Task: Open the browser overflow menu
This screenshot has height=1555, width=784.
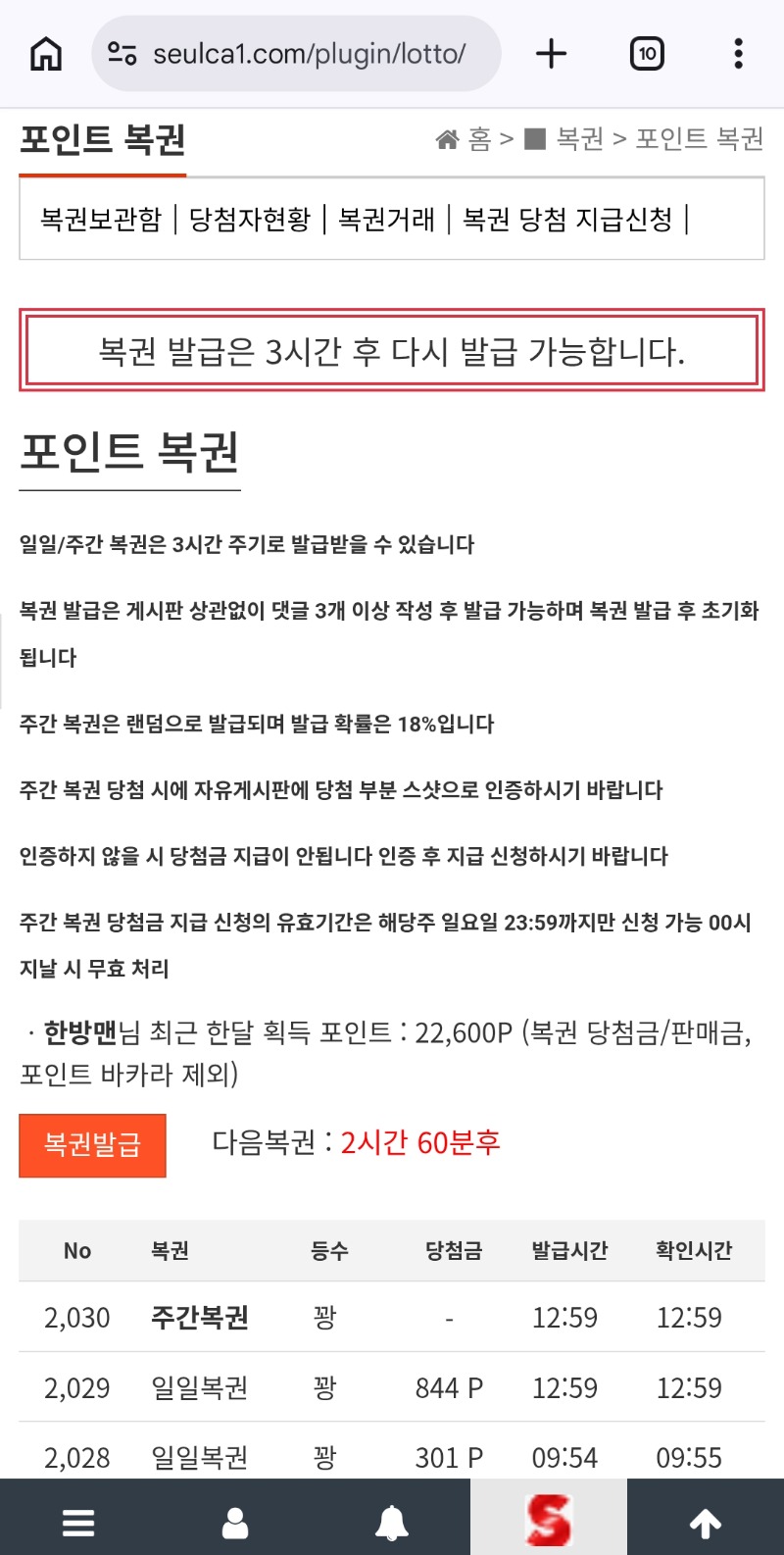Action: coord(738,53)
